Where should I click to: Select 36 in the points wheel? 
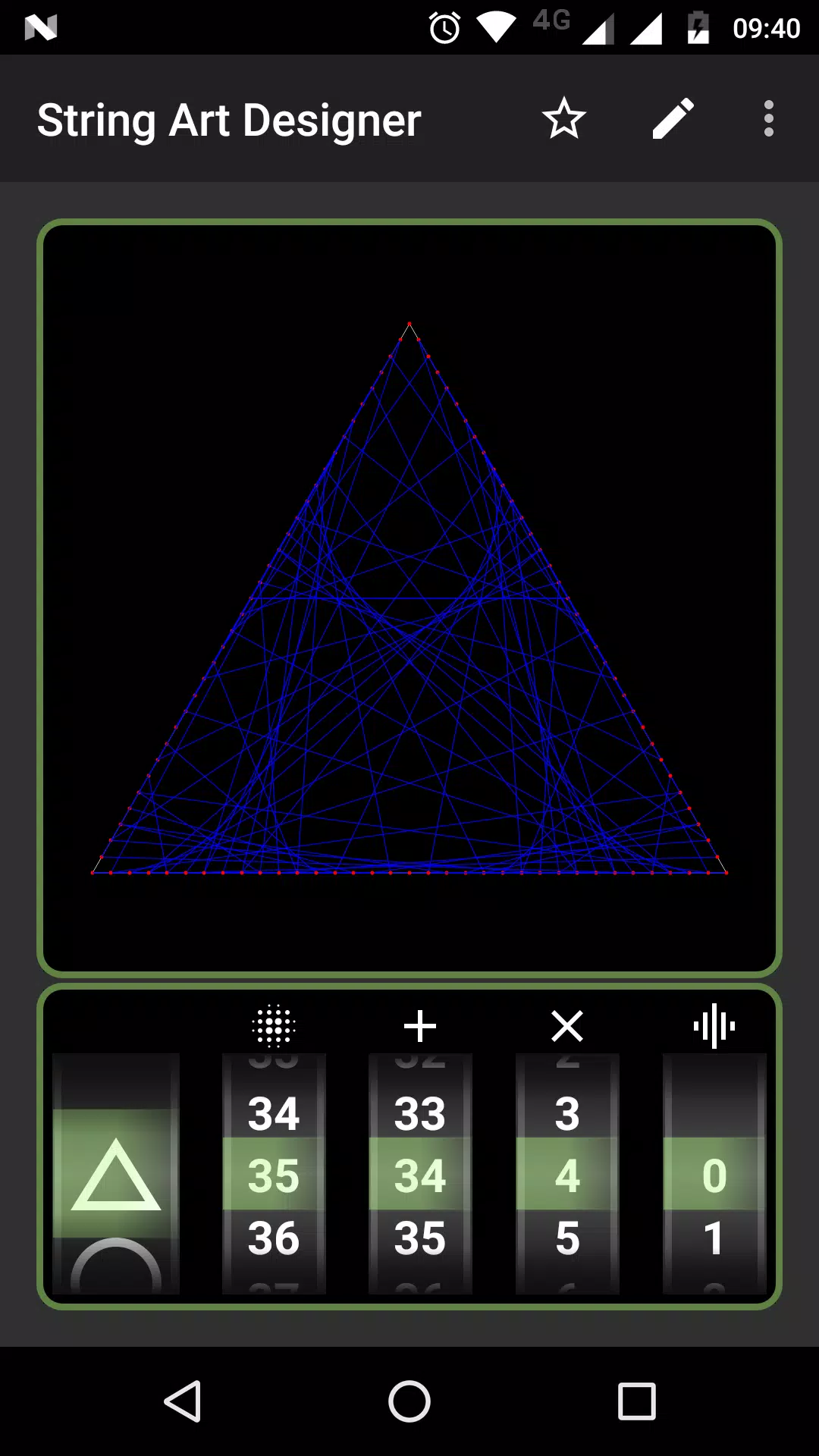tap(274, 1238)
